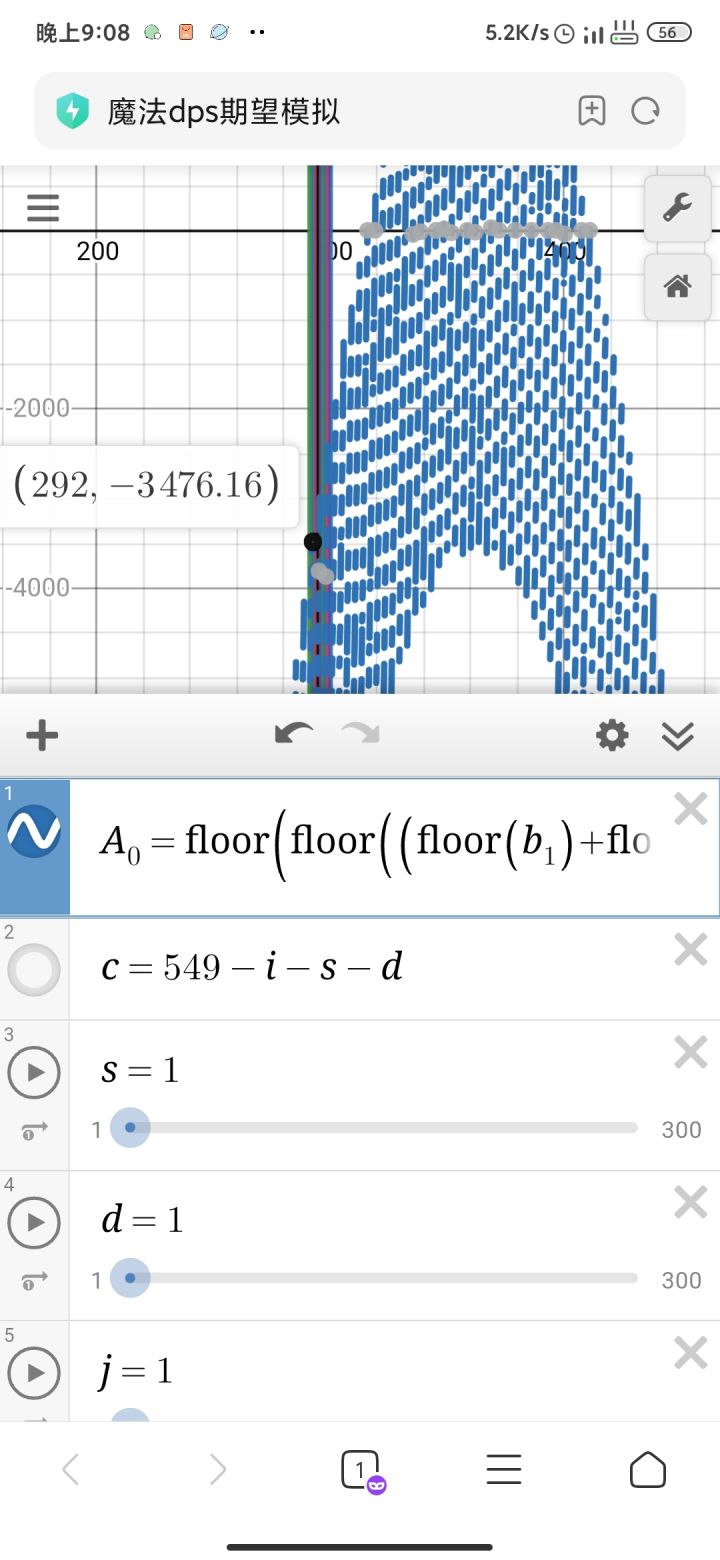Reset graph to default home view
The width and height of the screenshot is (720, 1560).
point(677,287)
